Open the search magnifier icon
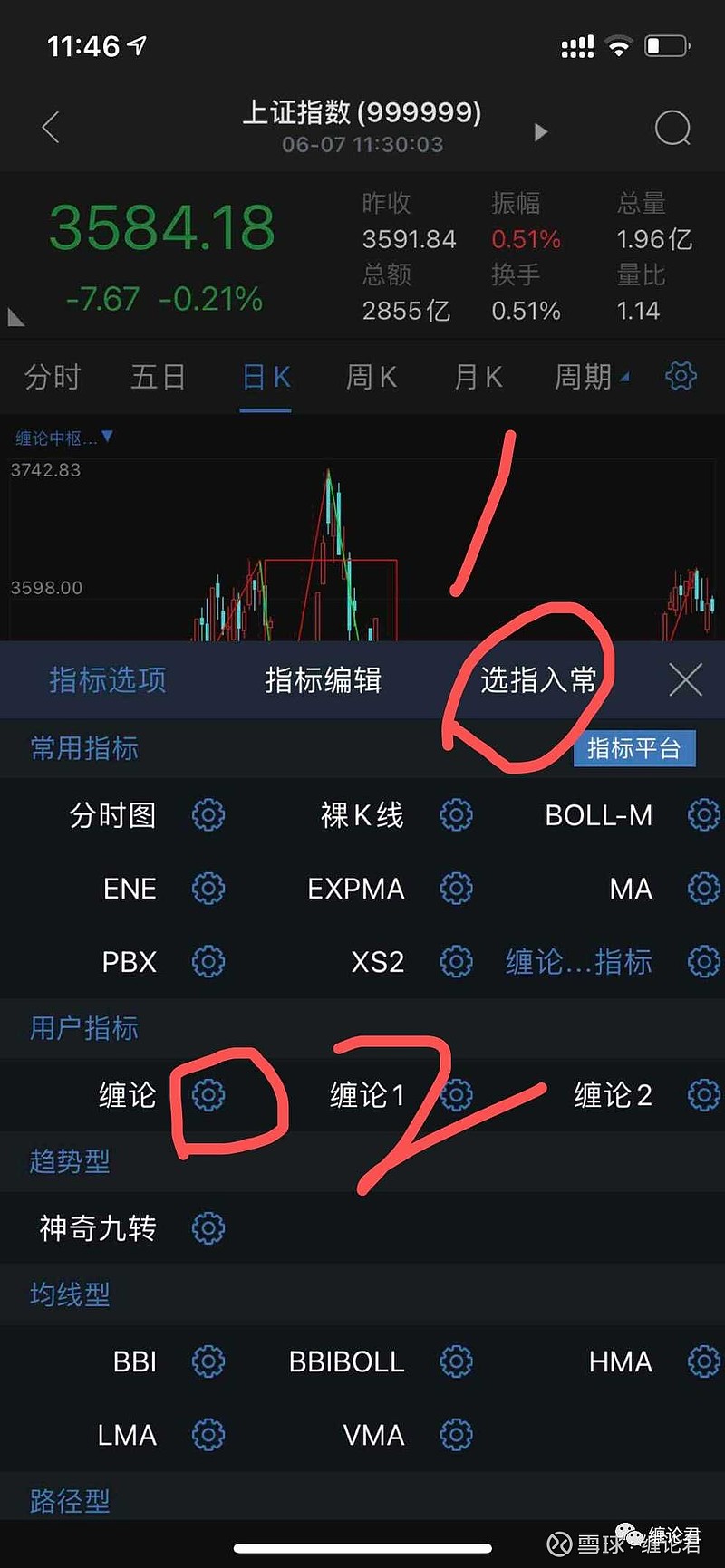This screenshot has width=725, height=1568. pos(672,128)
